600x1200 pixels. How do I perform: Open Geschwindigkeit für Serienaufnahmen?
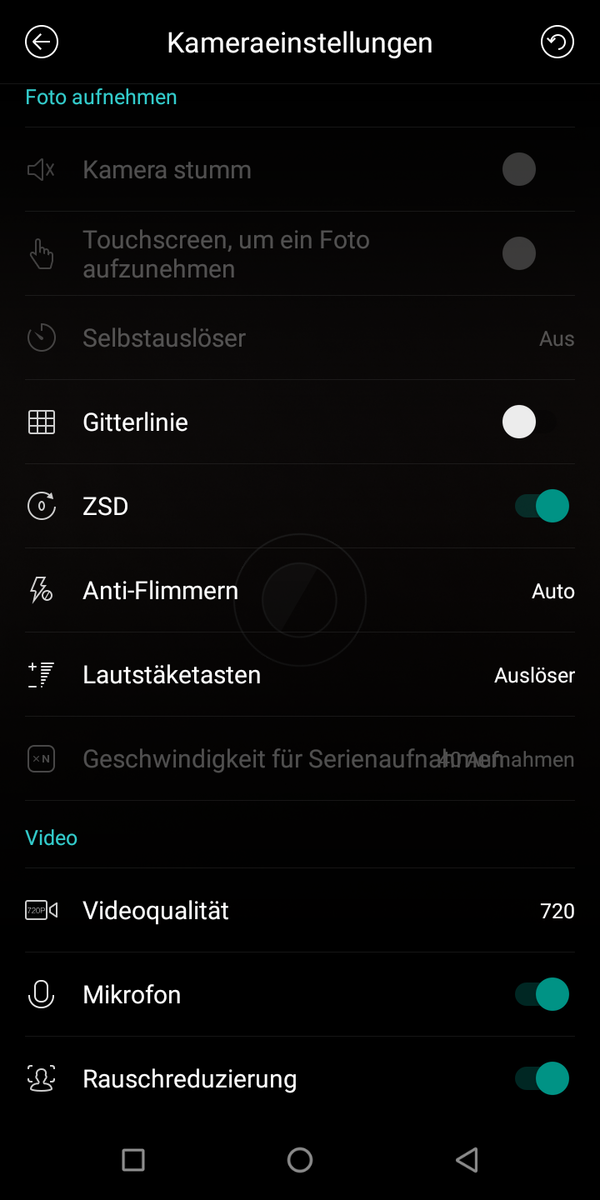tap(300, 759)
